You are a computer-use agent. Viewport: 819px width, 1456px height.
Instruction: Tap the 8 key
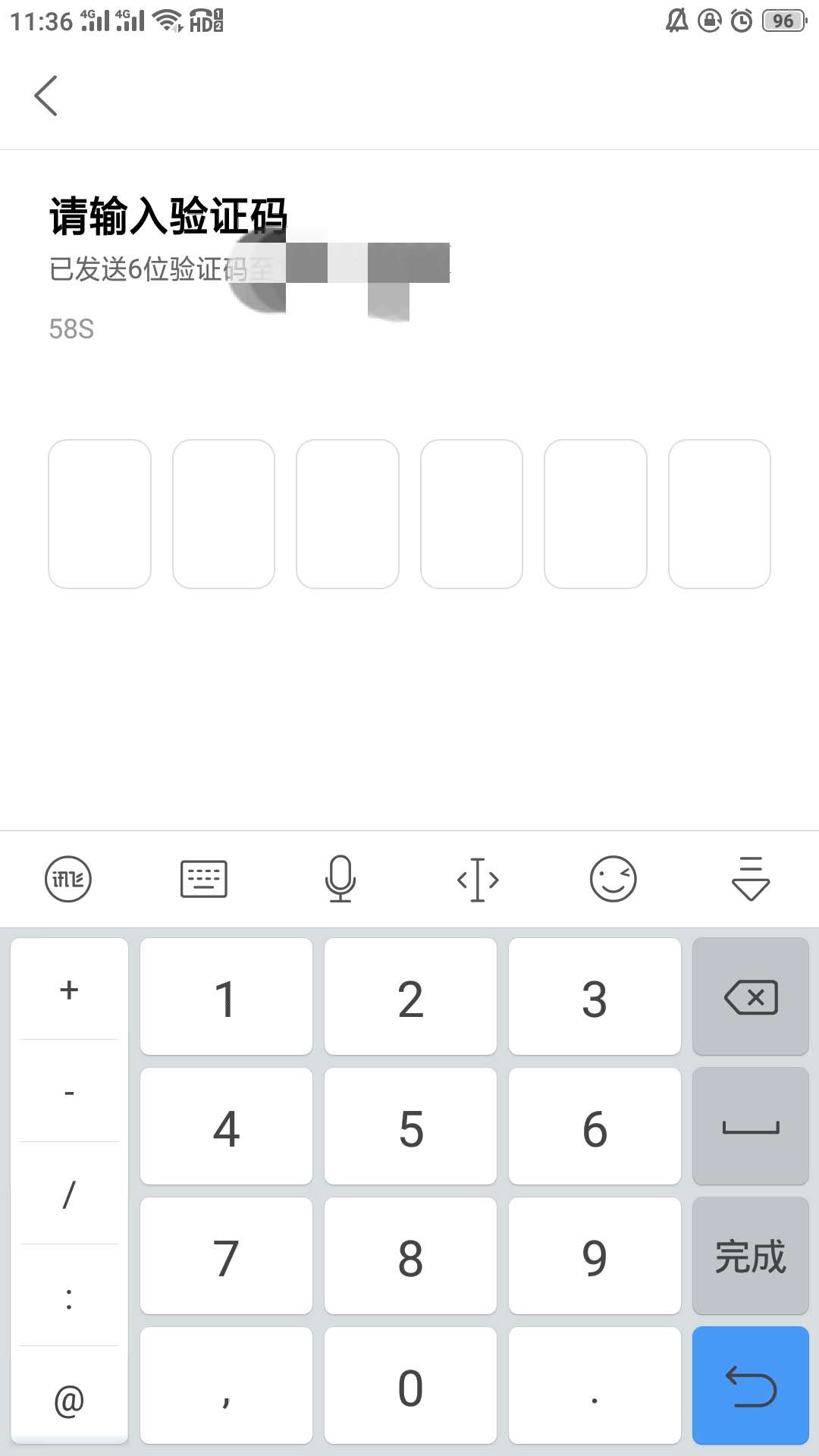tap(410, 1257)
